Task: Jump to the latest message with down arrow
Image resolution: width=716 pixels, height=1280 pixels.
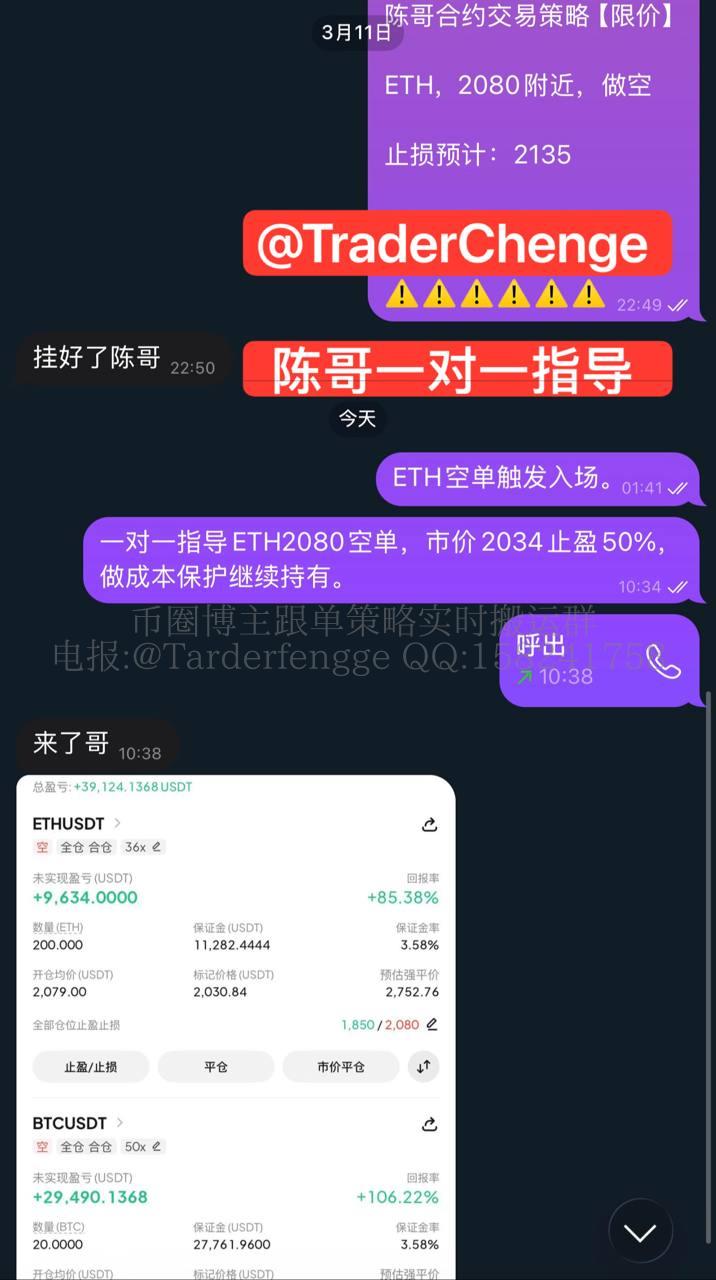Action: [x=640, y=1232]
